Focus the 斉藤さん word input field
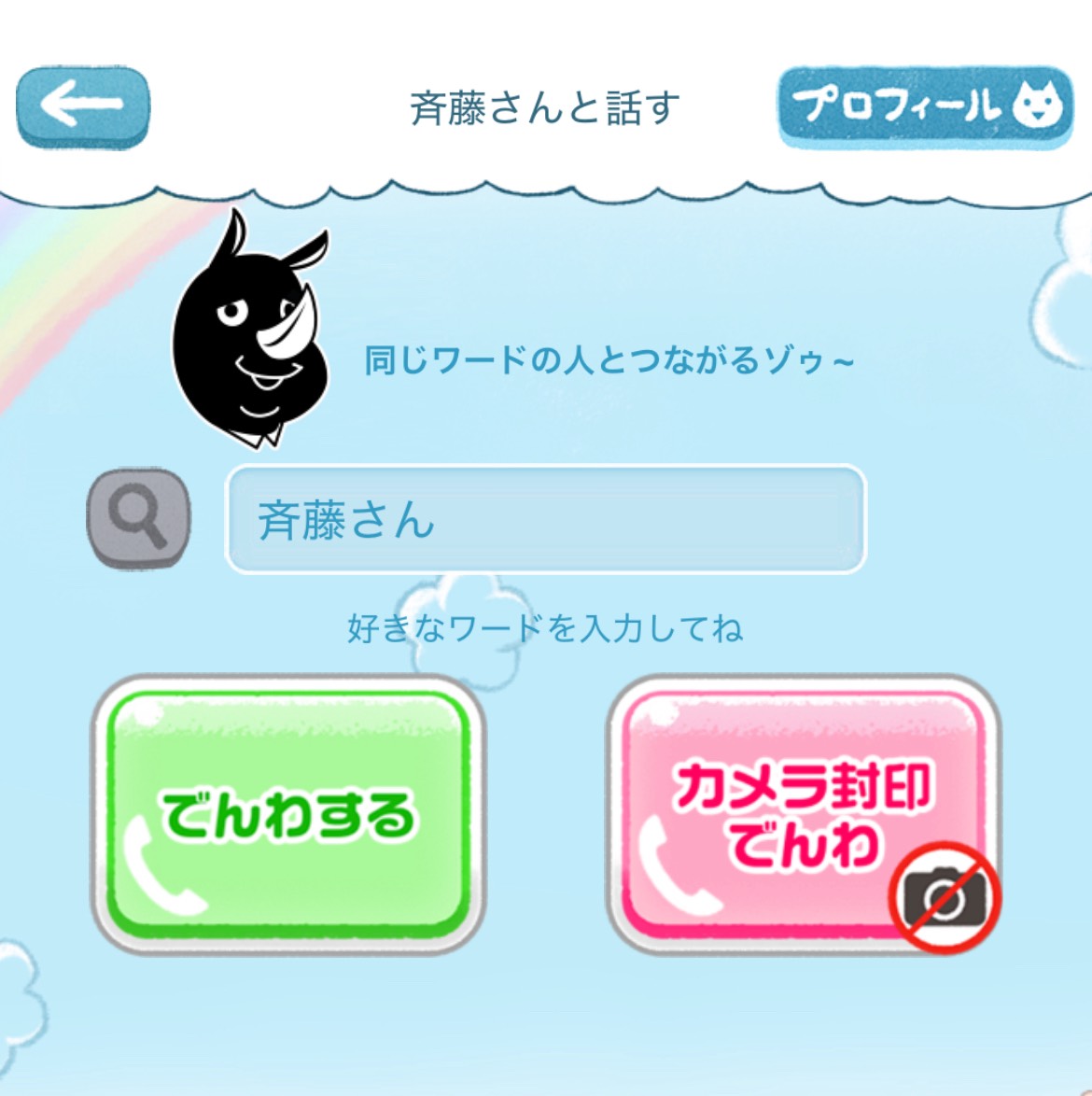 tap(545, 519)
